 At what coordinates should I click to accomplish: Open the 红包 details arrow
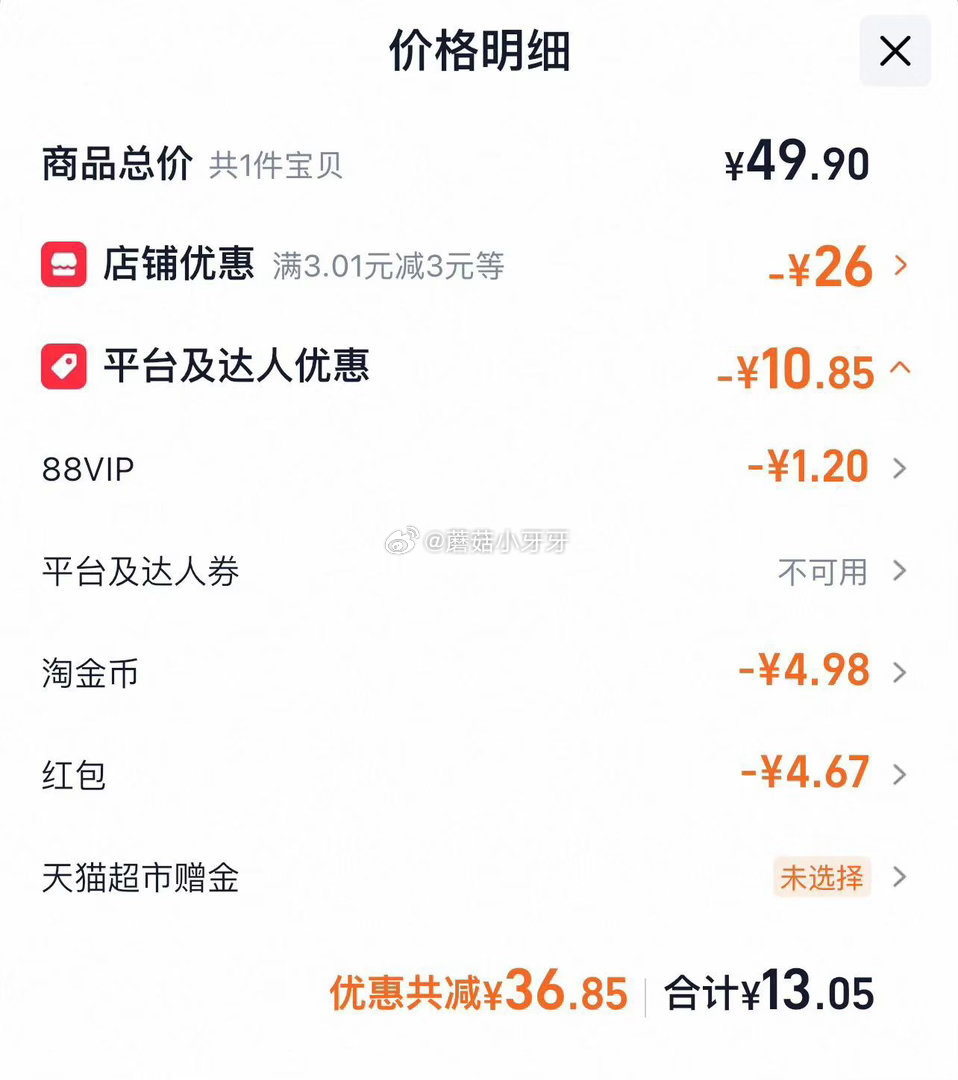(901, 775)
